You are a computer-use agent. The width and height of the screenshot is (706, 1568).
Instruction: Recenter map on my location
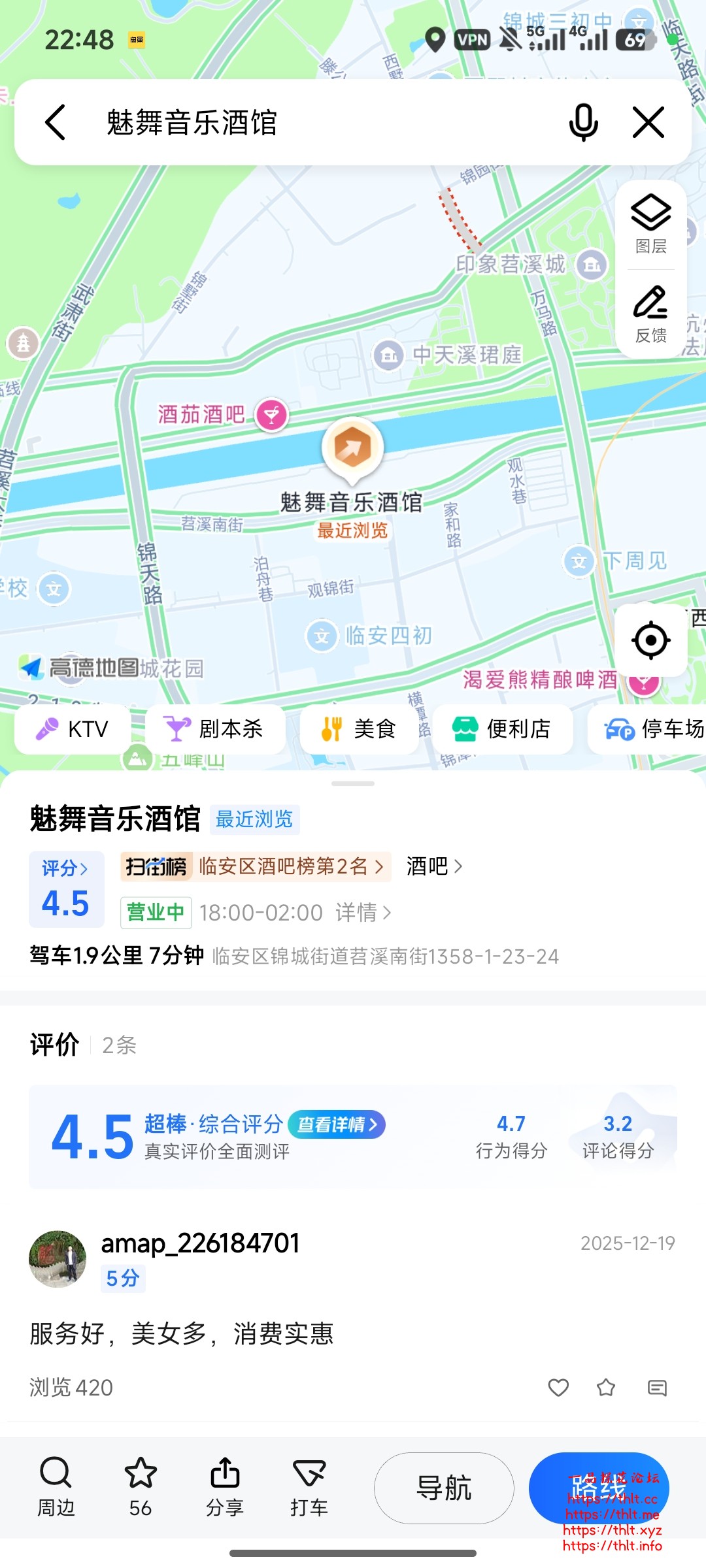tap(651, 640)
